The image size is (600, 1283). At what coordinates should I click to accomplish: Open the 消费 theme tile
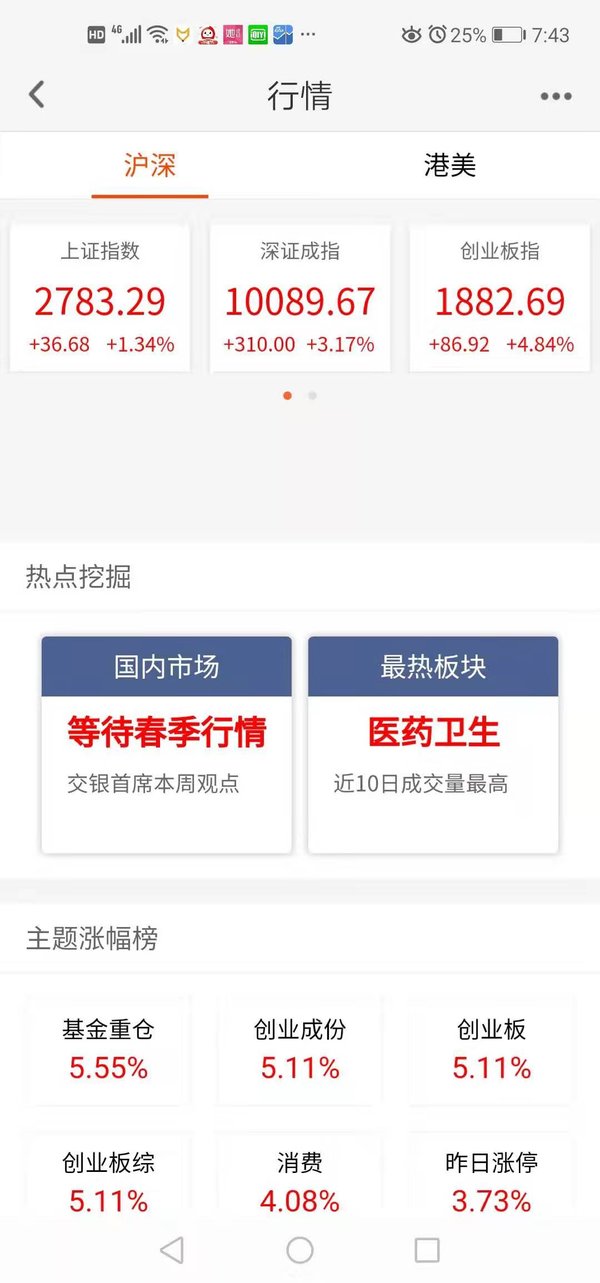coord(300,1180)
